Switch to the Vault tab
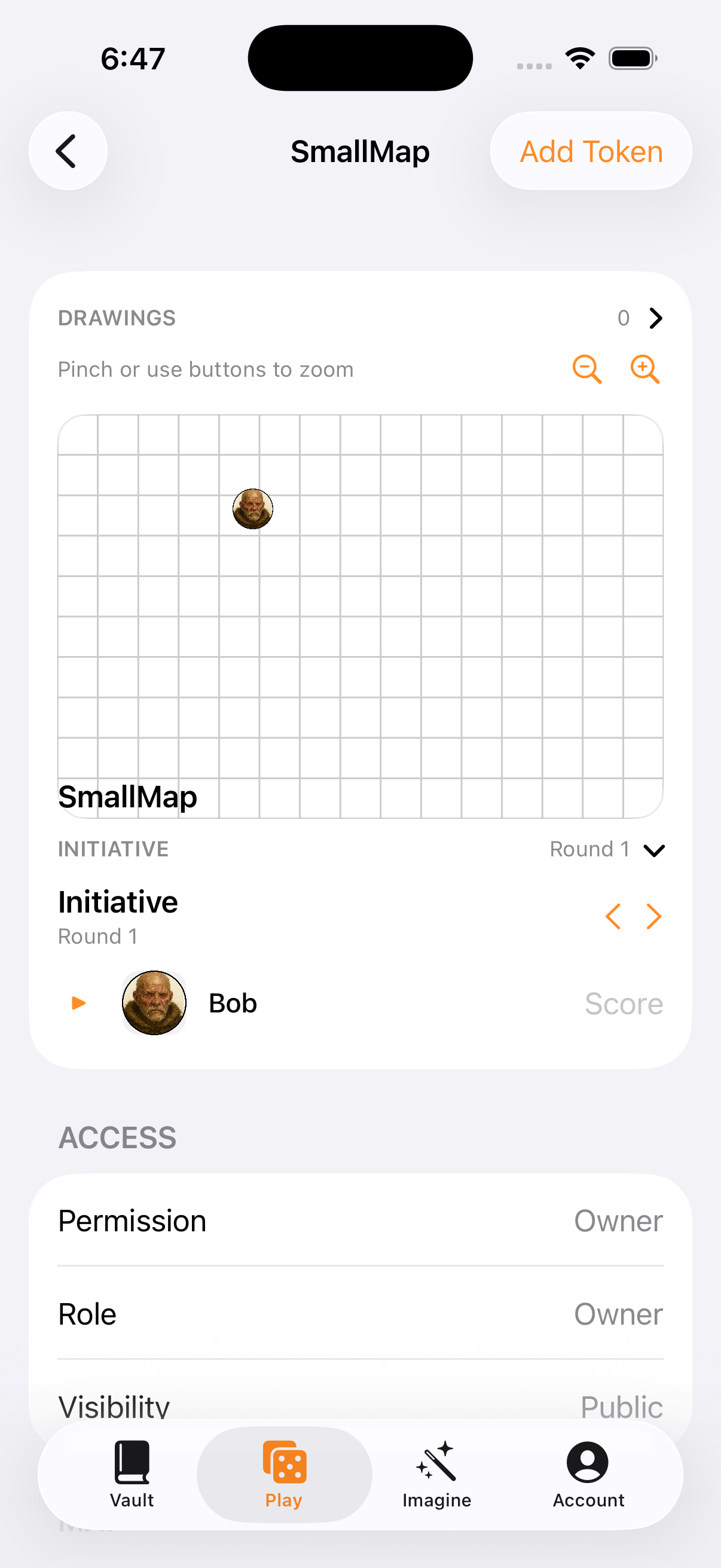 tap(132, 1474)
